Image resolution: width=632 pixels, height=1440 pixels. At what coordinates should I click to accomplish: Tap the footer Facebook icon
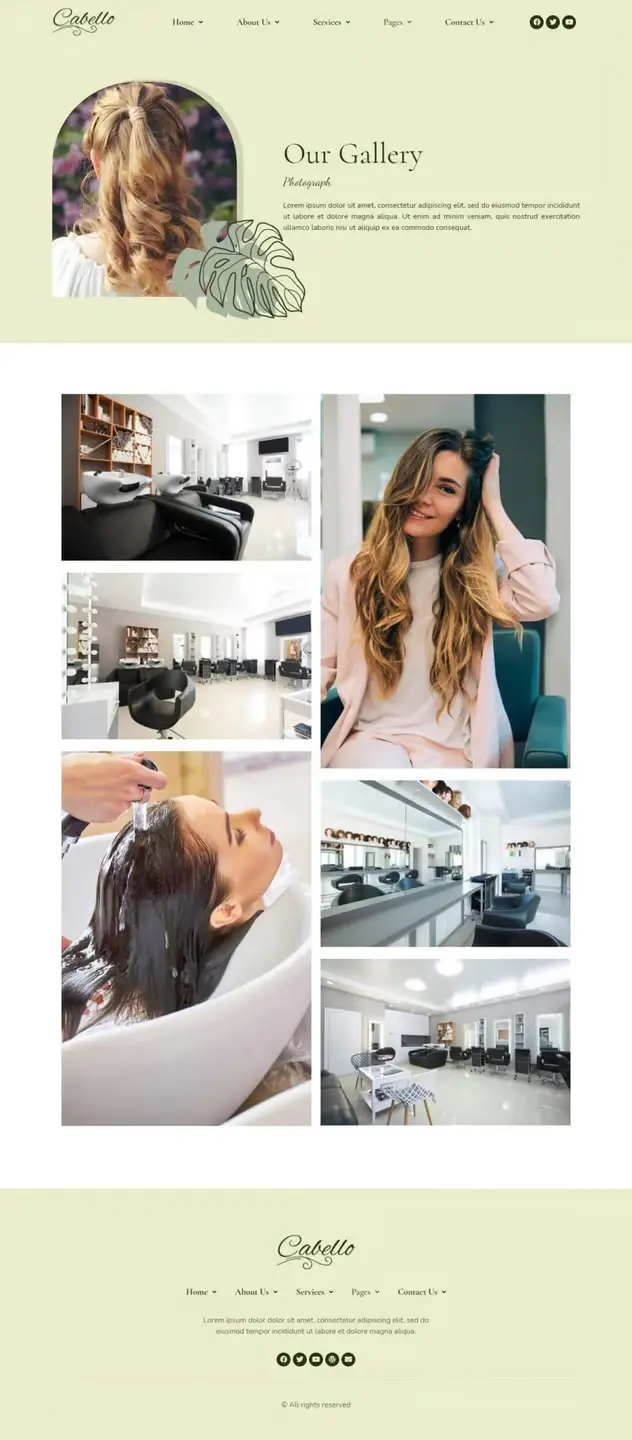[283, 1359]
